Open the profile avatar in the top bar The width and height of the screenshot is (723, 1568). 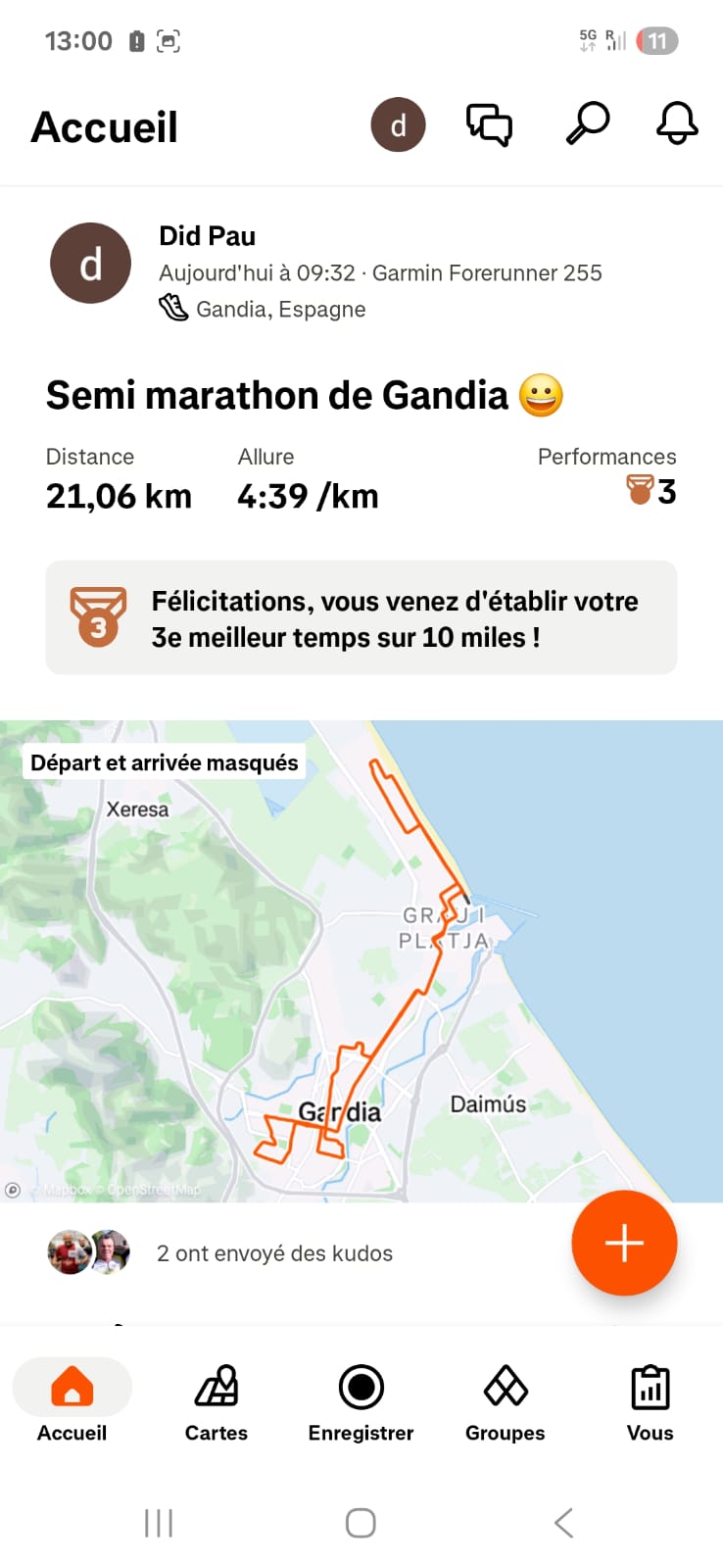pyautogui.click(x=398, y=125)
